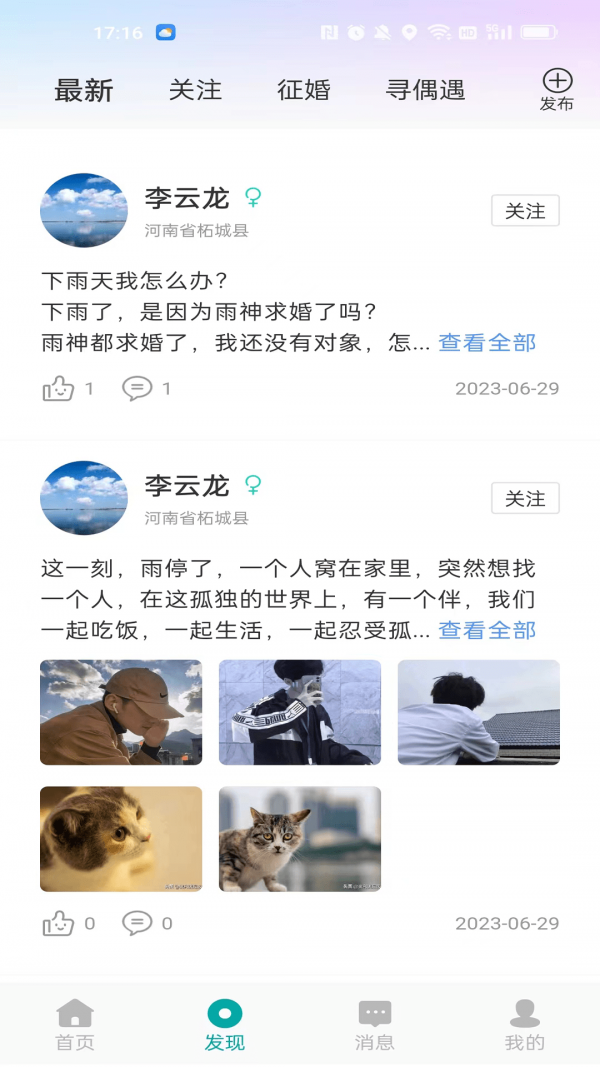This screenshot has height=1067, width=600.
Task: View the tabby cat photo
Action: pos(300,839)
